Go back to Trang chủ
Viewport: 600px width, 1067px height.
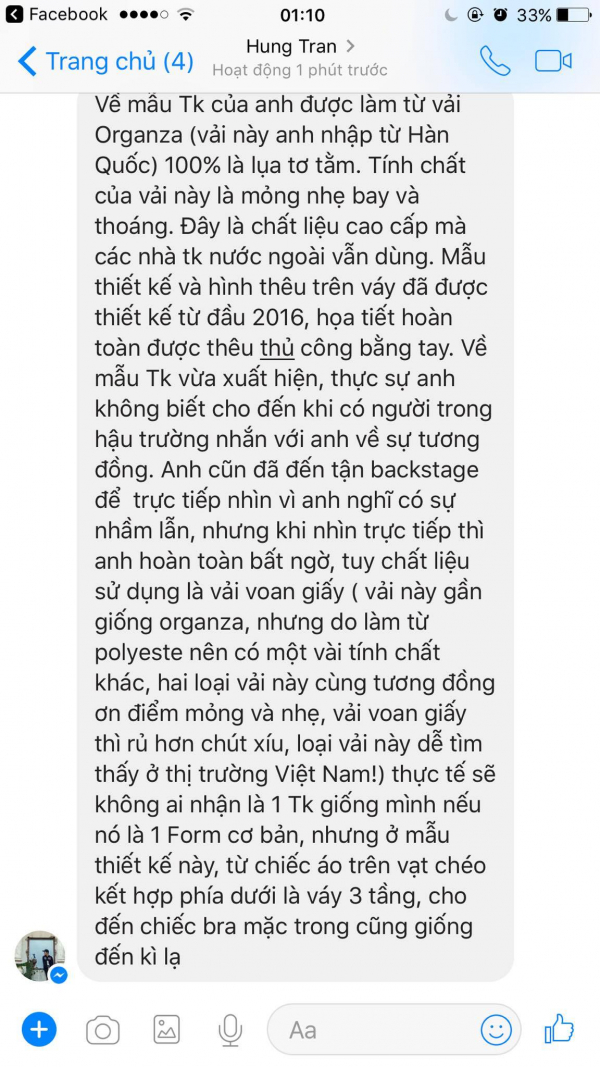(x=105, y=61)
